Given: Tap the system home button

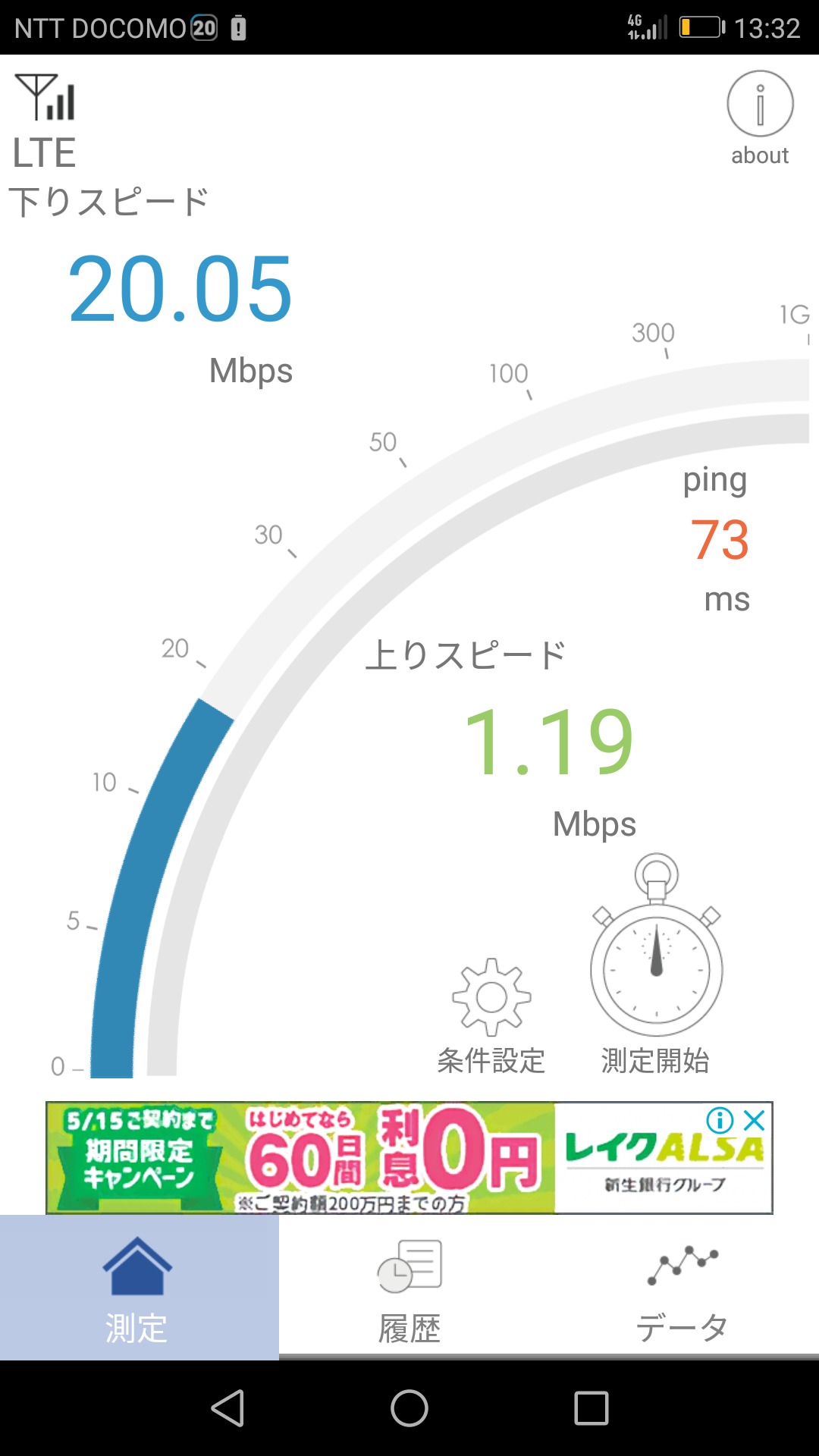Looking at the screenshot, I should click(409, 1408).
